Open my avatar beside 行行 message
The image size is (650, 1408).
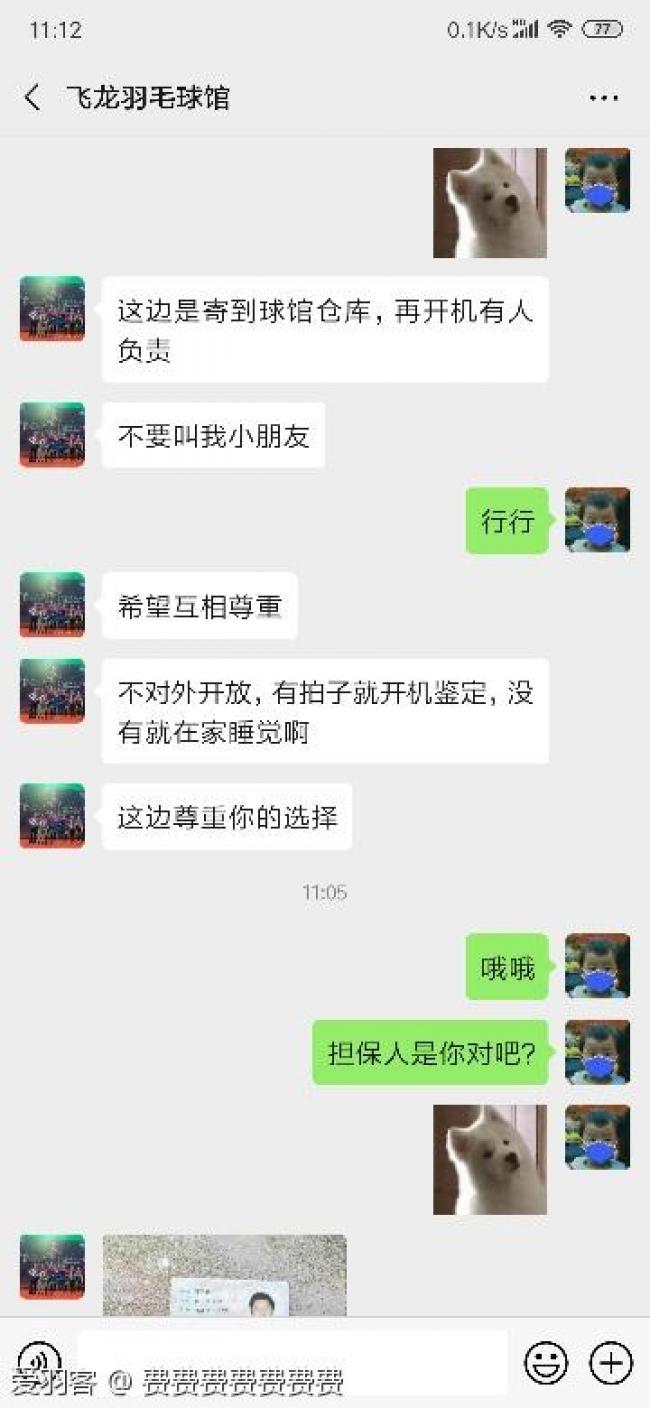(597, 520)
